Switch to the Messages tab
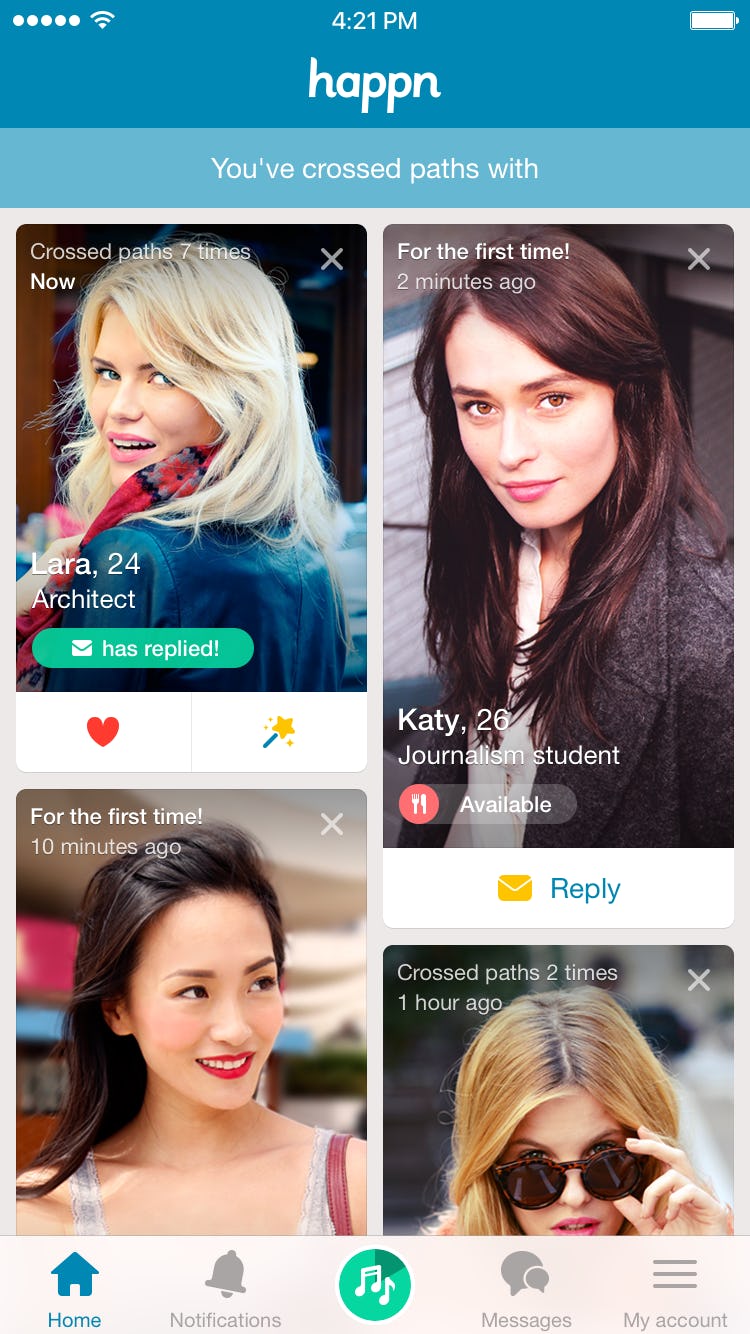Viewport: 750px width, 1334px height. click(527, 1285)
